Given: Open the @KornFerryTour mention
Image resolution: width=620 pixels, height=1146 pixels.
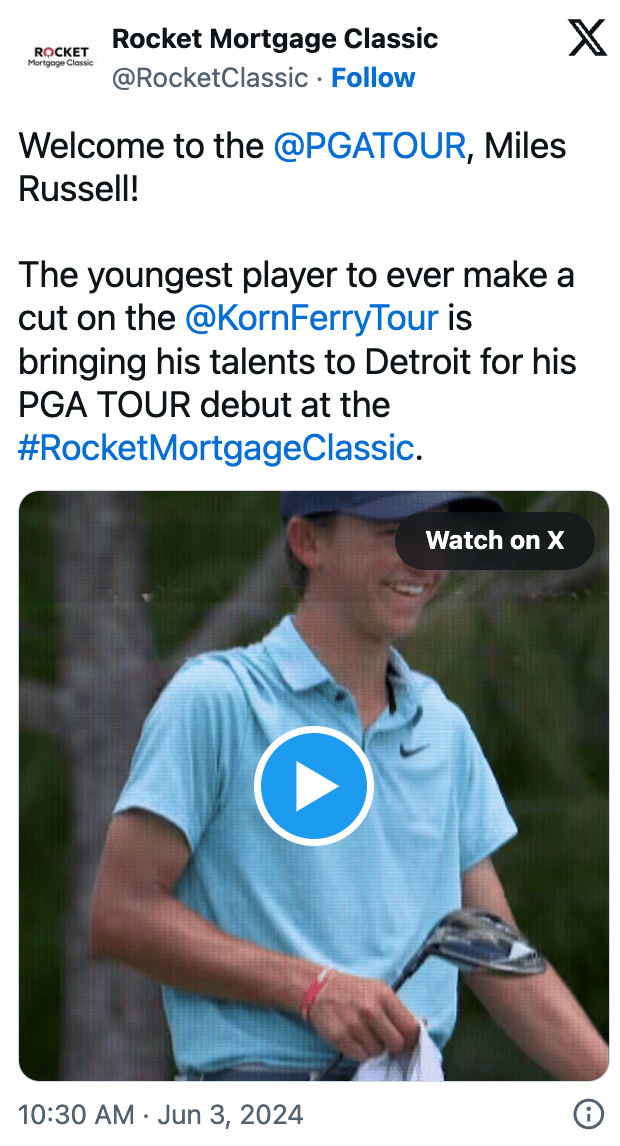Looking at the screenshot, I should [x=312, y=318].
